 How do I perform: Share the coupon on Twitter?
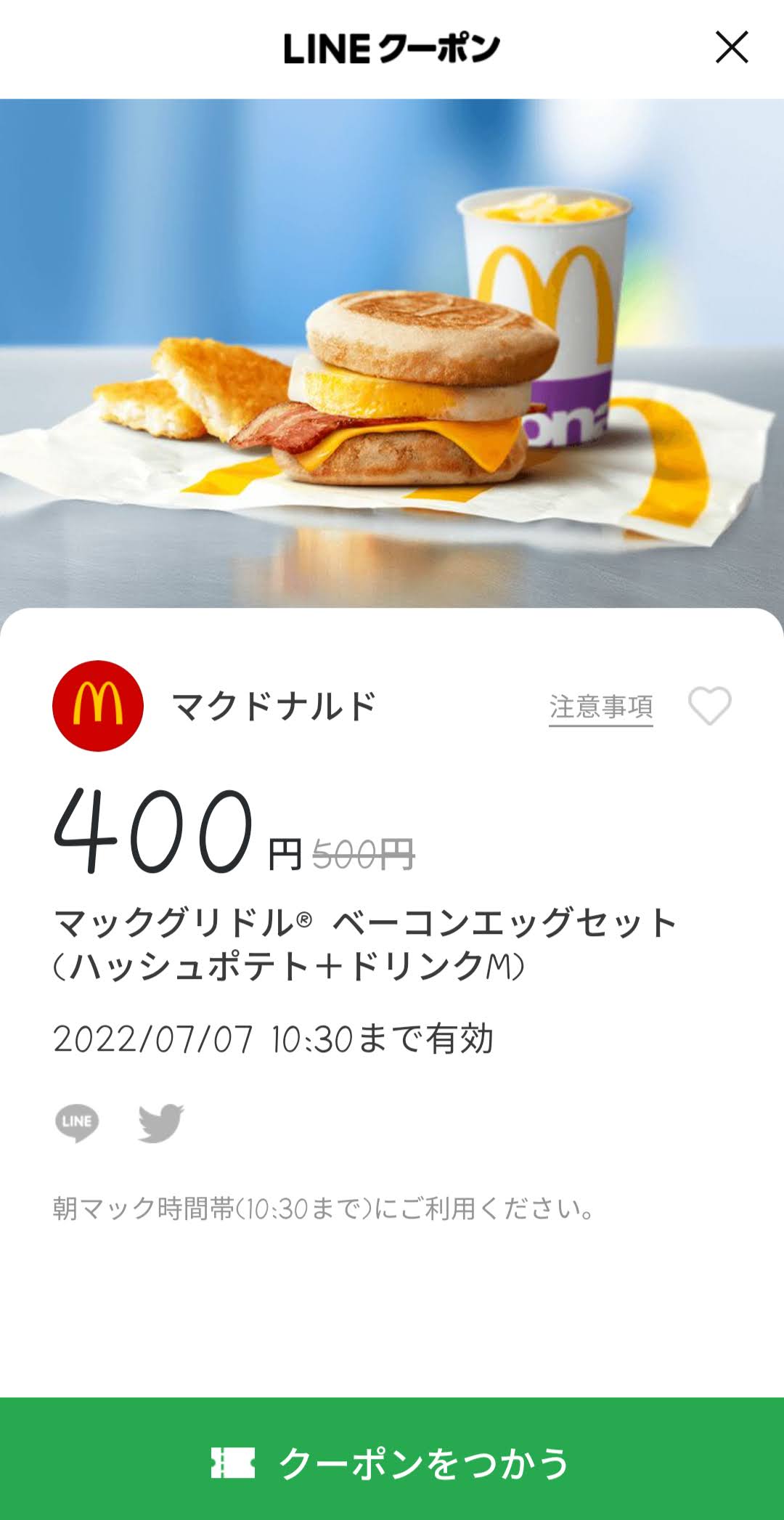tap(161, 1123)
